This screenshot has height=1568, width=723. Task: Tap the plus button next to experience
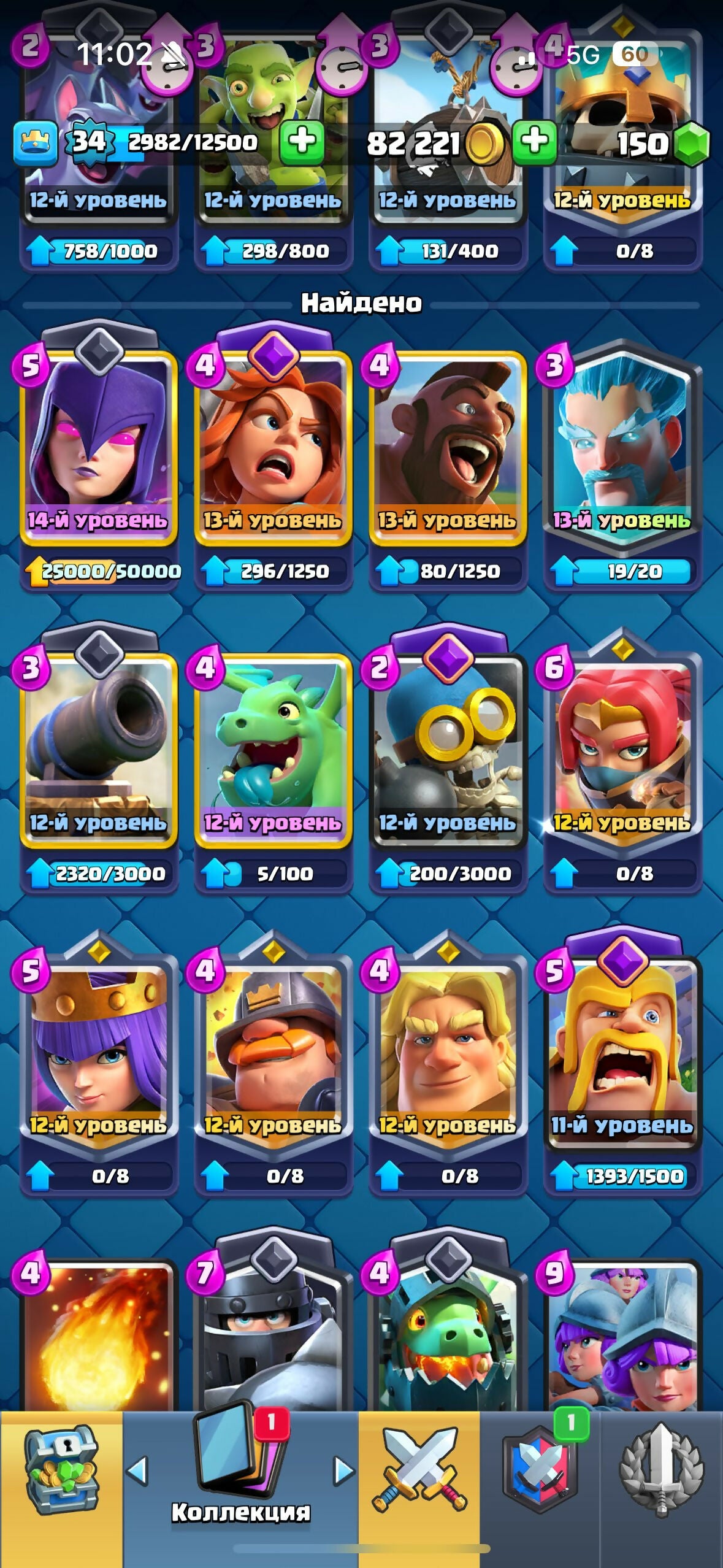[301, 142]
